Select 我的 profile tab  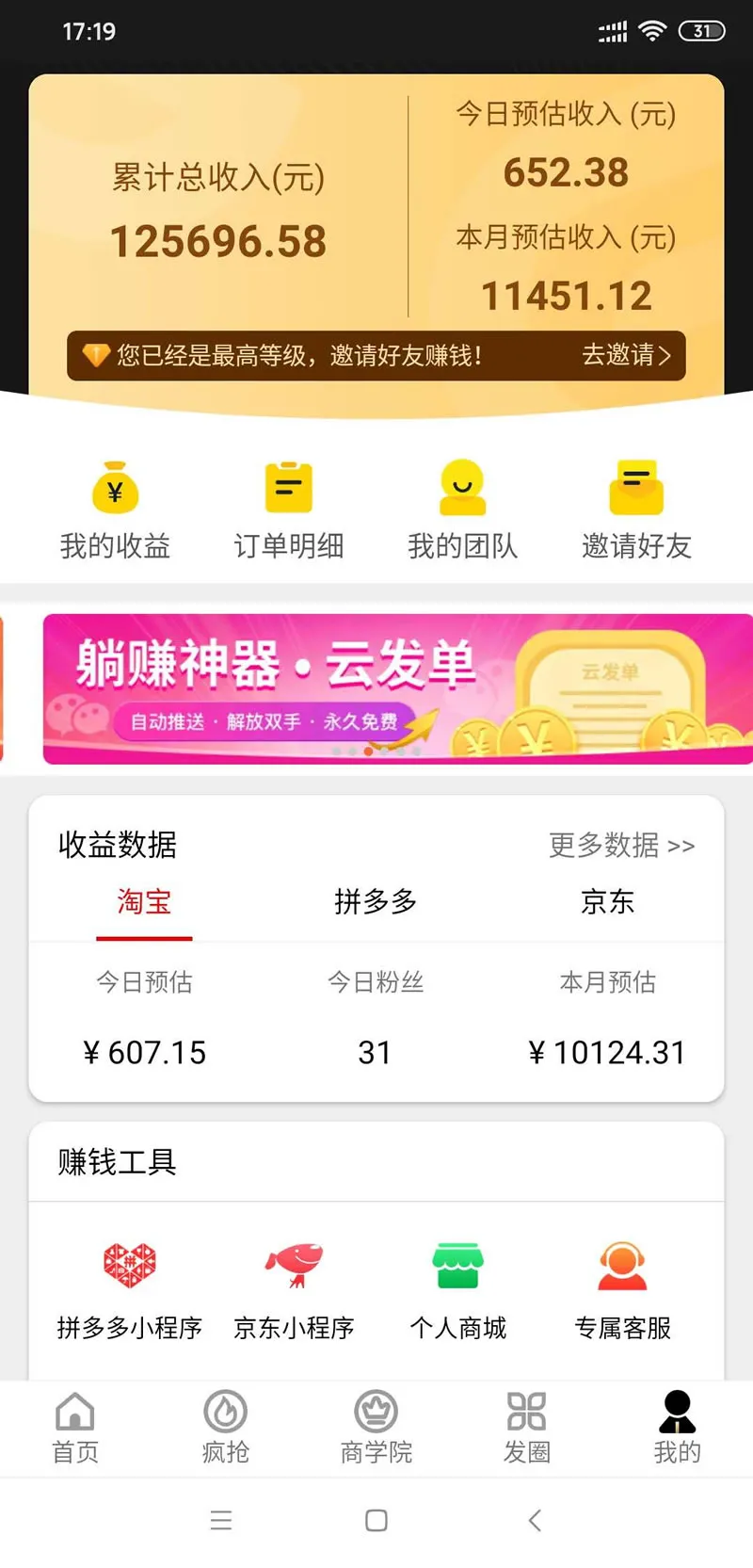click(677, 1427)
